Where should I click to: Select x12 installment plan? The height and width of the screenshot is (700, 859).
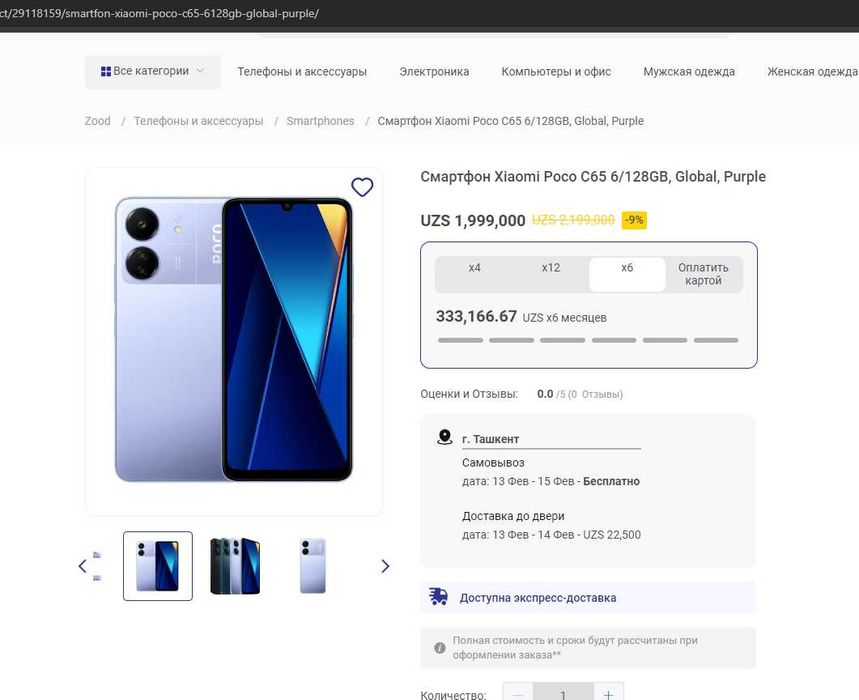[551, 268]
